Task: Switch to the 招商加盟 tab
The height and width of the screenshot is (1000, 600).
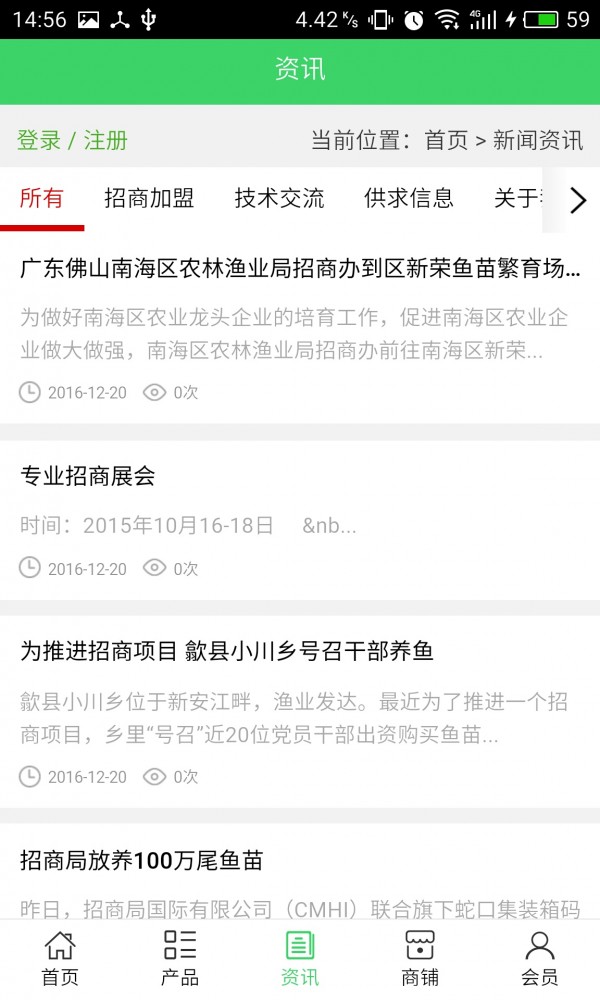Action: [149, 198]
